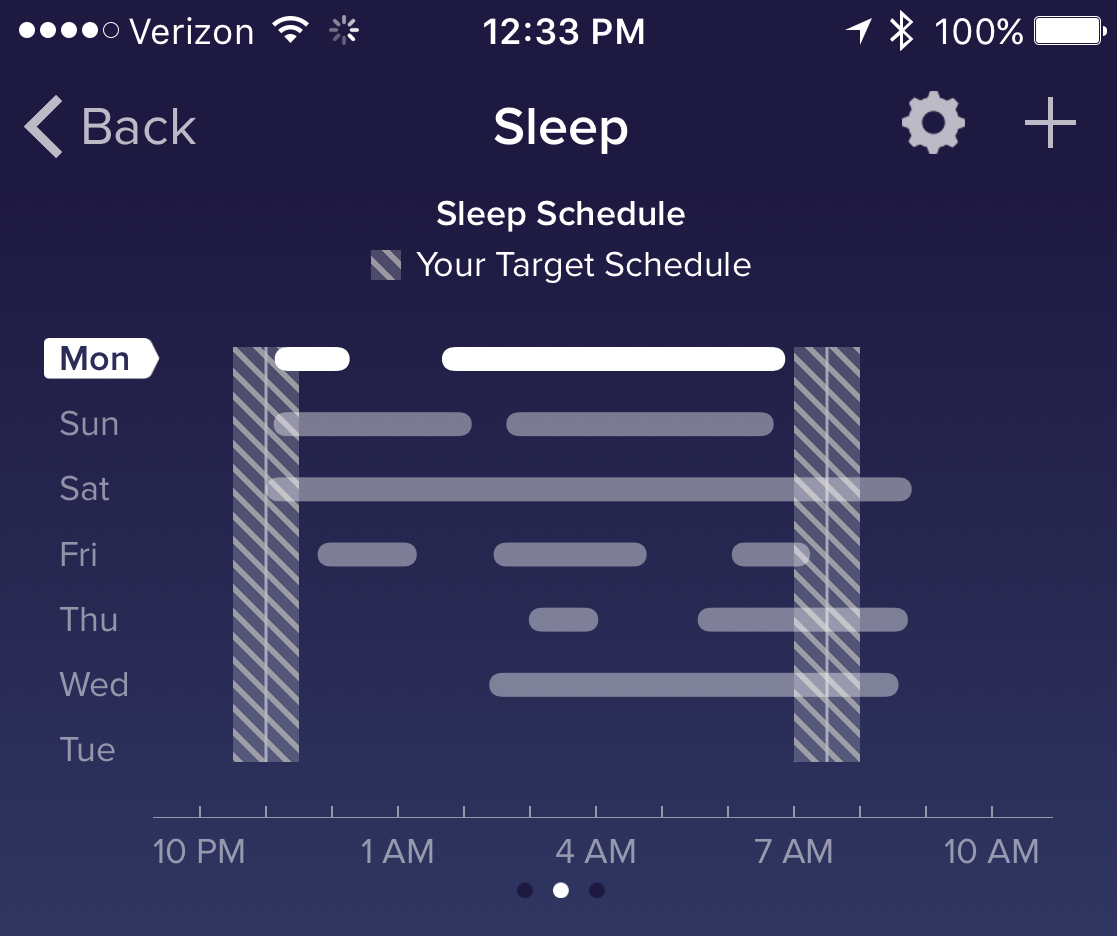Go back using the Back button
Viewport: 1117px width, 943px height.
110,128
